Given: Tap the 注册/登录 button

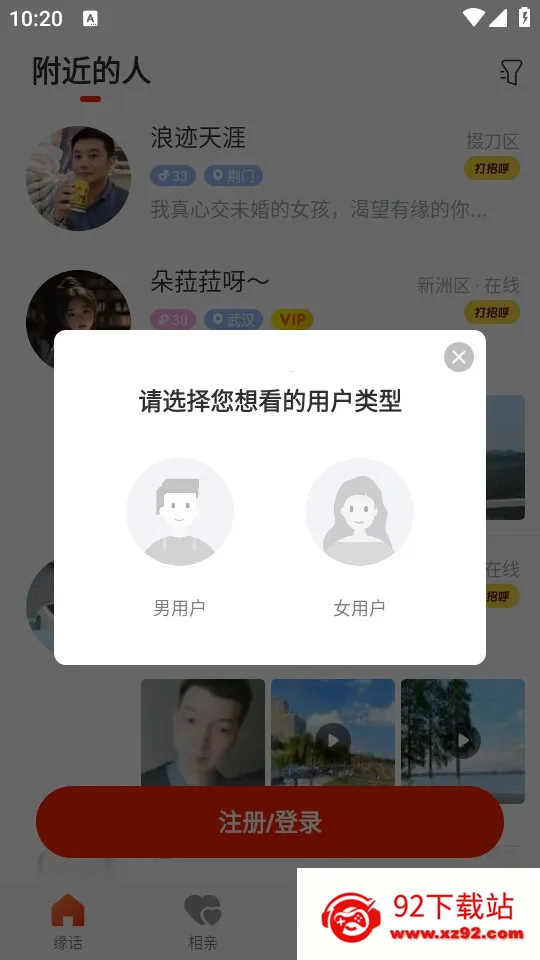Looking at the screenshot, I should 270,822.
